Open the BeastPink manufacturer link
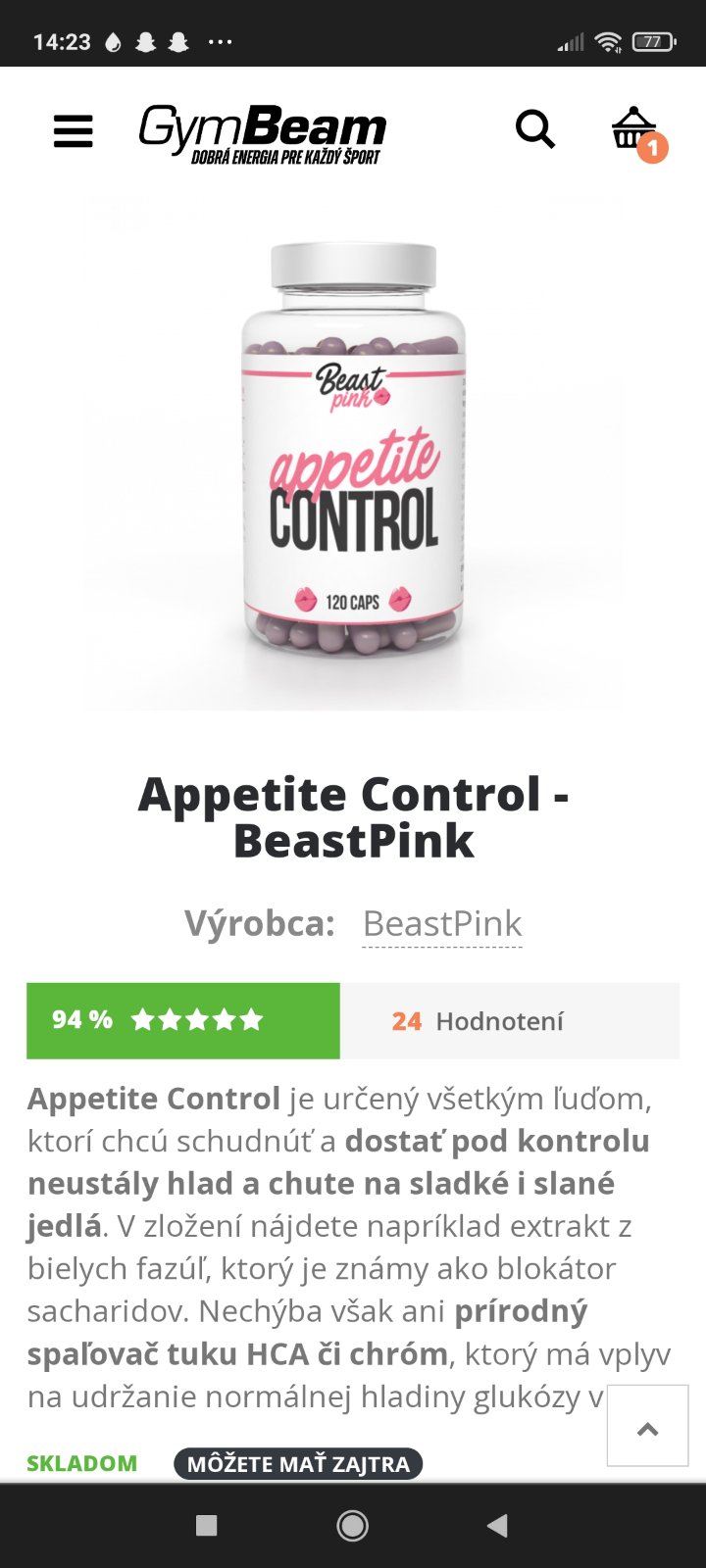The image size is (706, 1568). (x=442, y=924)
